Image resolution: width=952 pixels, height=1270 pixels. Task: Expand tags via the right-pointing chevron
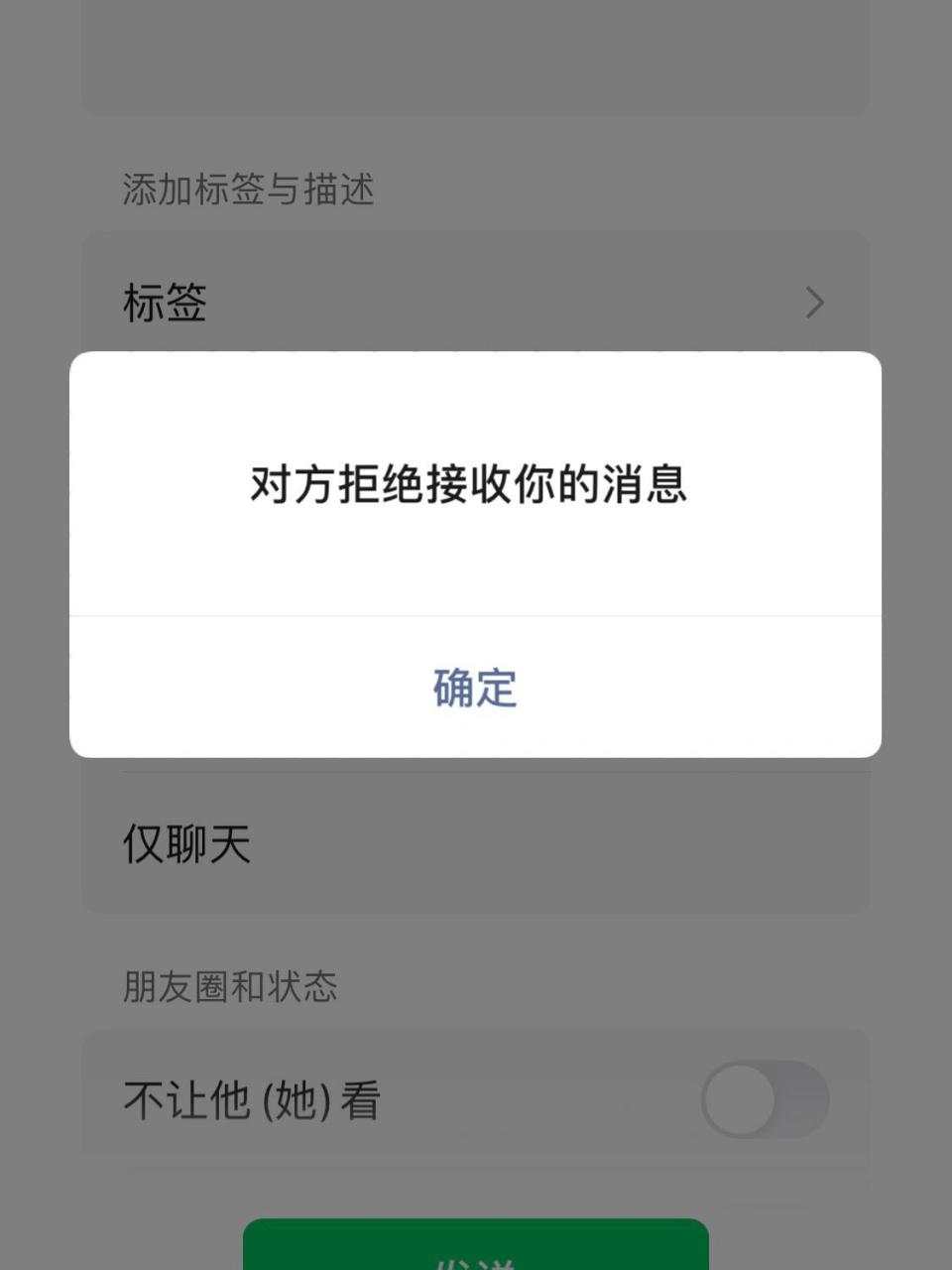[813, 303]
